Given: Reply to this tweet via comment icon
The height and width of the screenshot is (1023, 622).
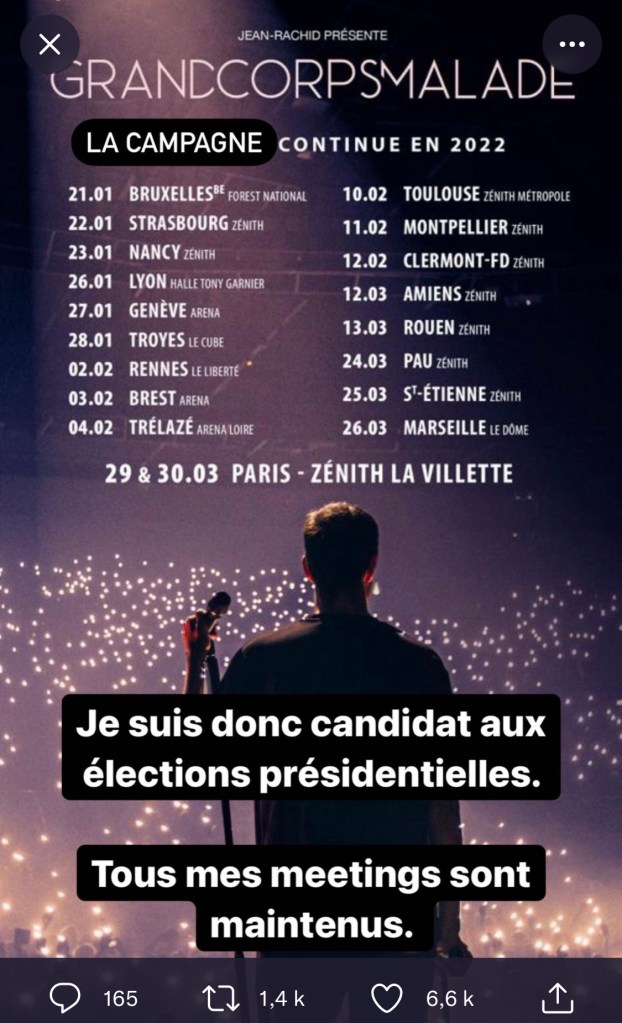Looking at the screenshot, I should 65,997.
